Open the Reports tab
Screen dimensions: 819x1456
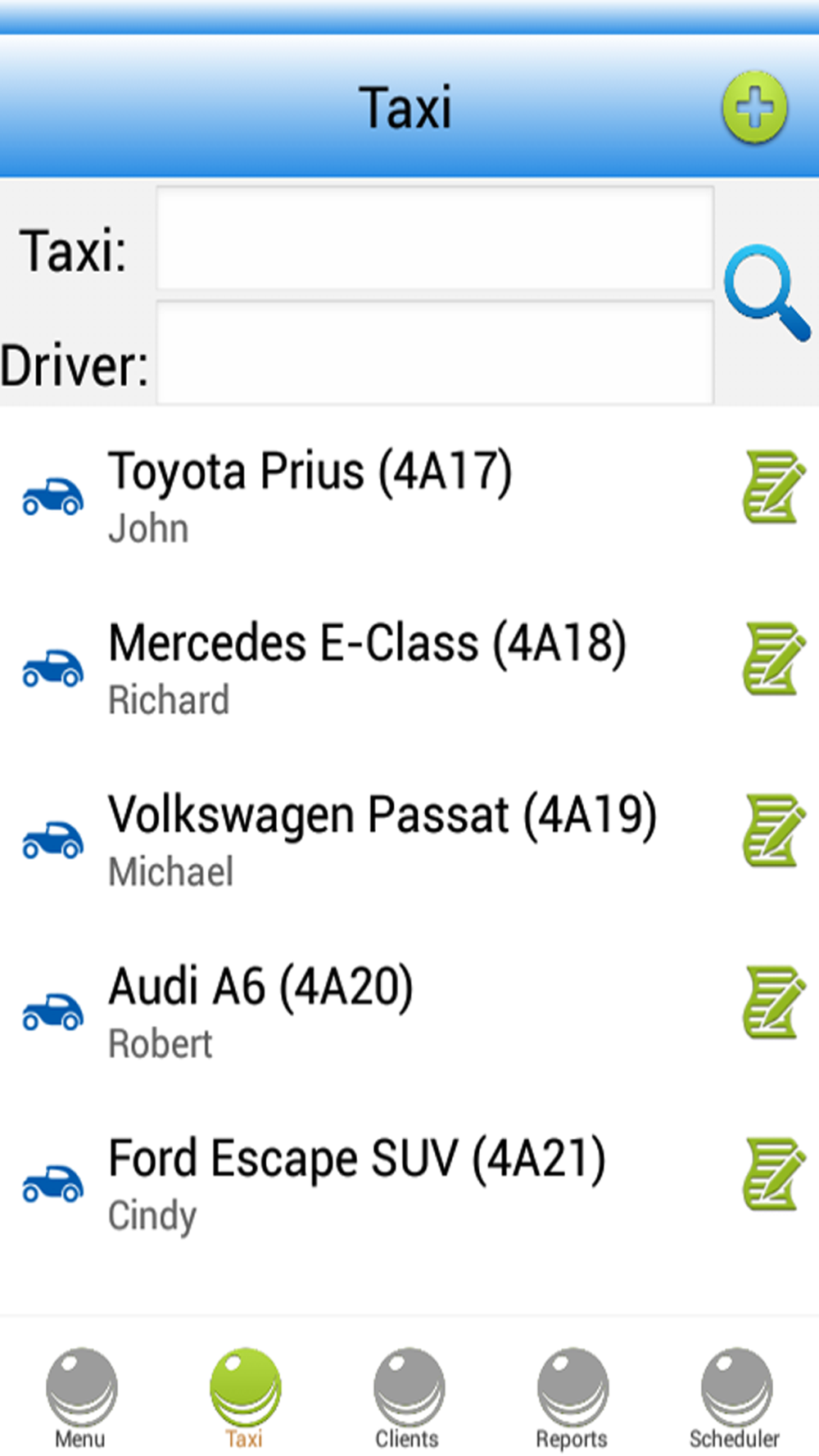[572, 1399]
